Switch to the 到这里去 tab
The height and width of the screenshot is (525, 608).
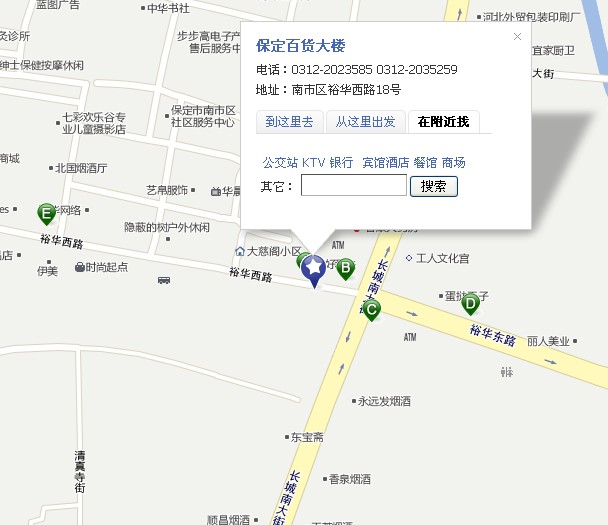tap(289, 122)
